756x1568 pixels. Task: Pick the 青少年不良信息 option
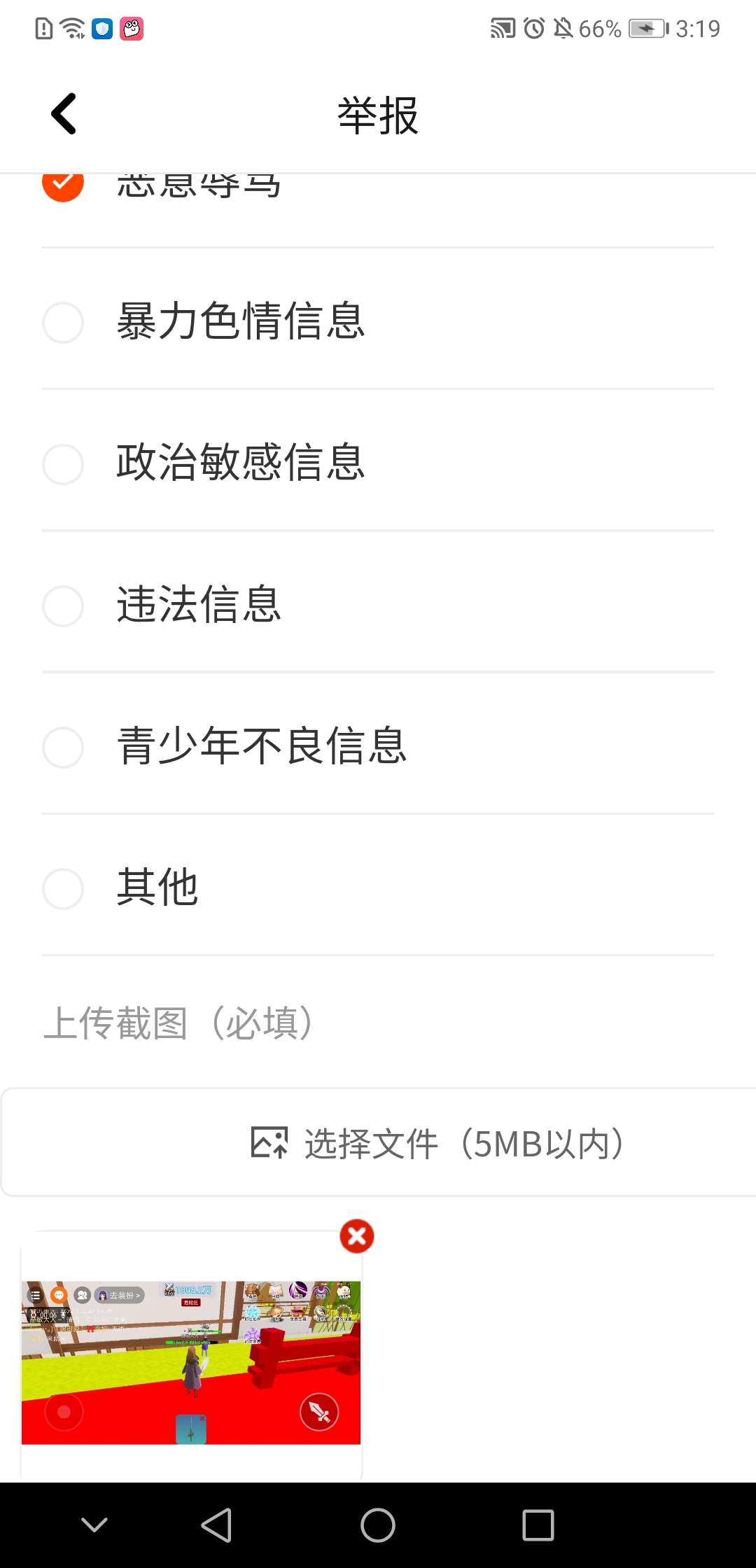point(378,745)
